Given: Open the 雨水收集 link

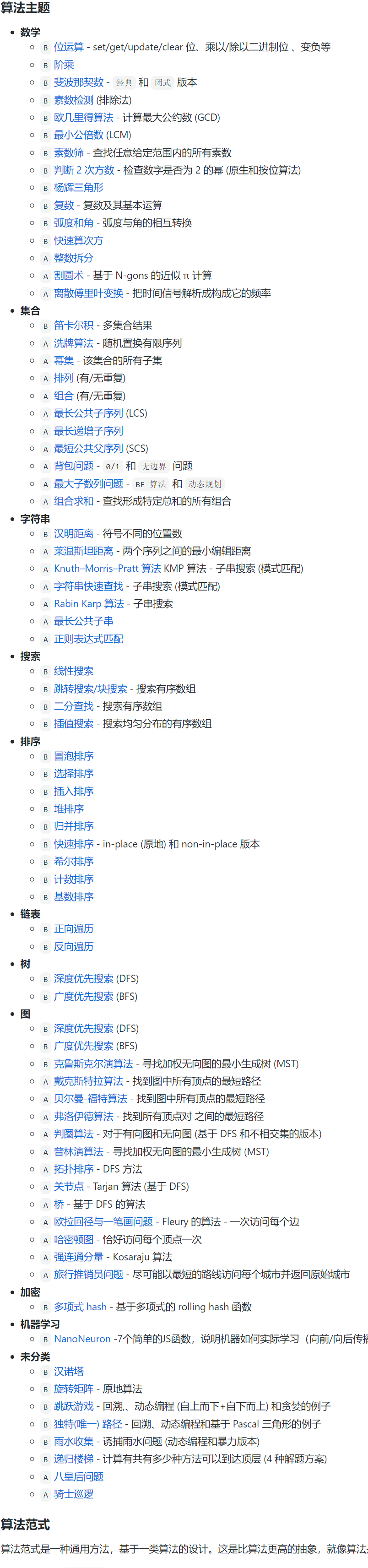Looking at the screenshot, I should 74,1442.
